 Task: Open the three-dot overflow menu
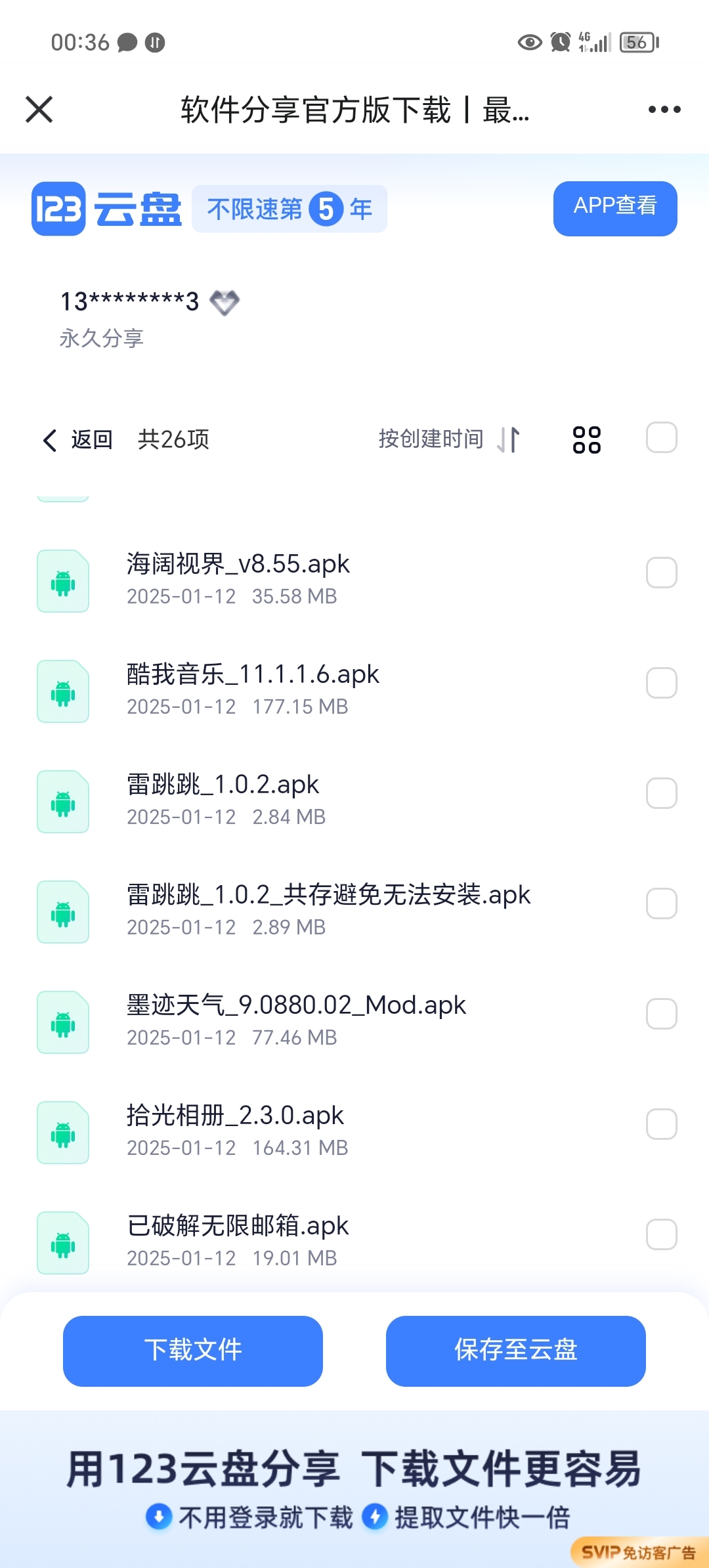(x=664, y=110)
